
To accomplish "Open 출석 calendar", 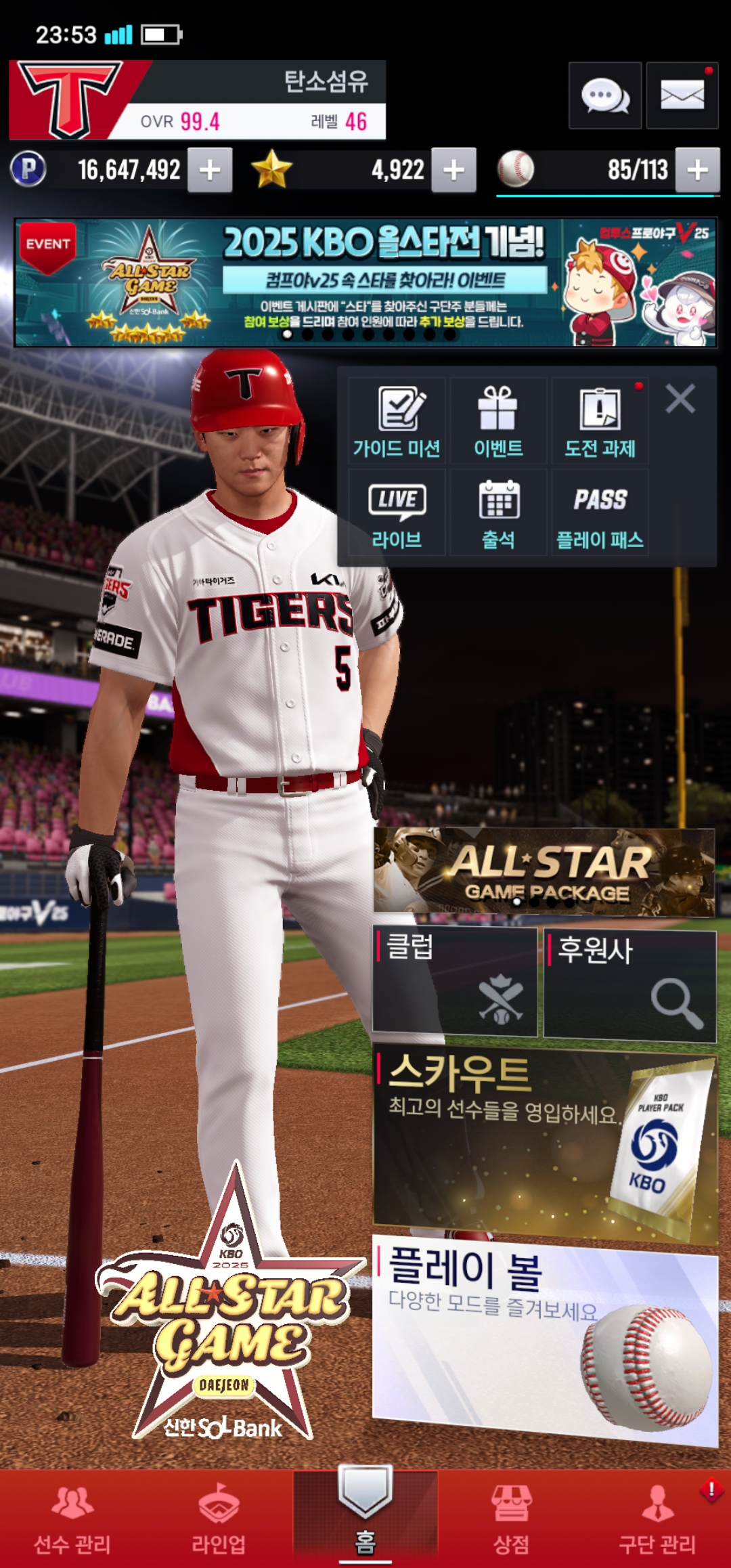I will pyautogui.click(x=498, y=513).
